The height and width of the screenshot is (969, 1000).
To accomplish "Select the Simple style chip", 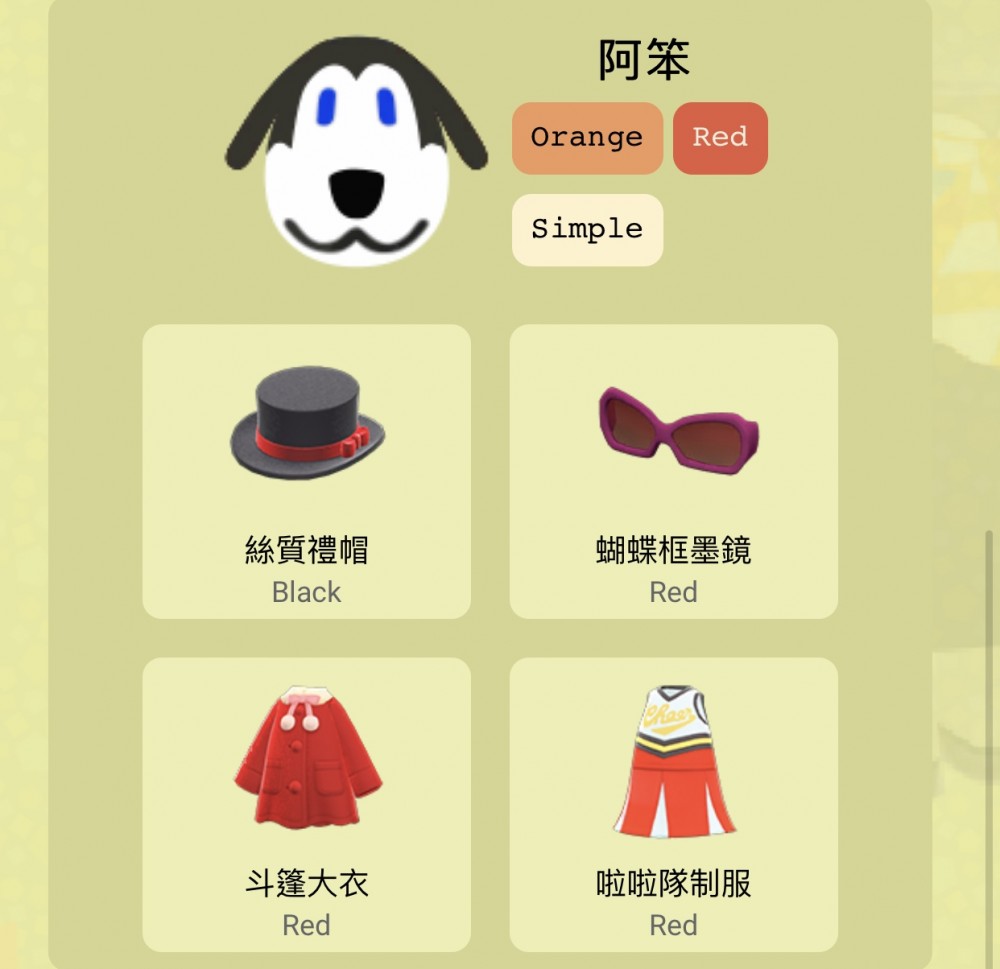I will (587, 230).
